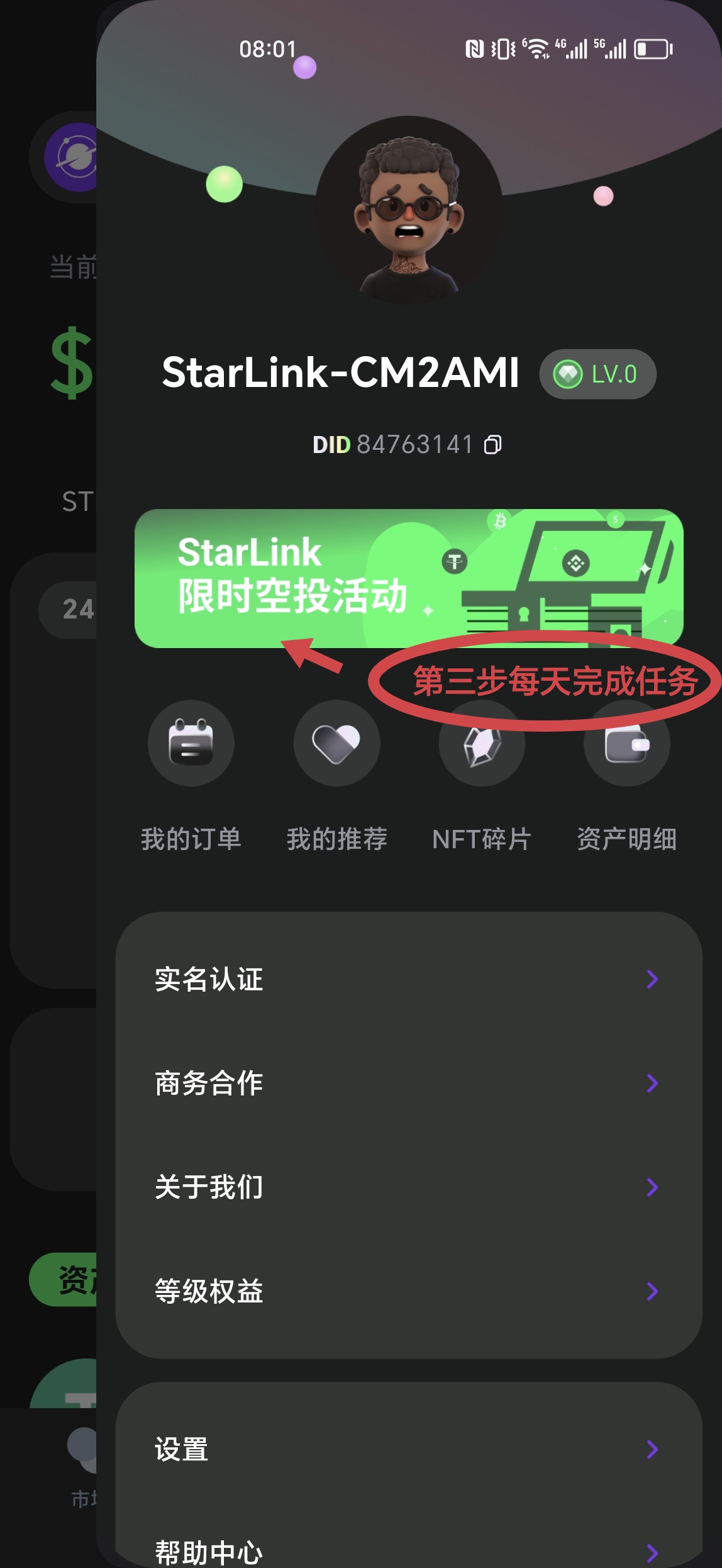The width and height of the screenshot is (722, 1568).
Task: Expand 实名认证 using its chevron arrow
Action: pos(653,979)
